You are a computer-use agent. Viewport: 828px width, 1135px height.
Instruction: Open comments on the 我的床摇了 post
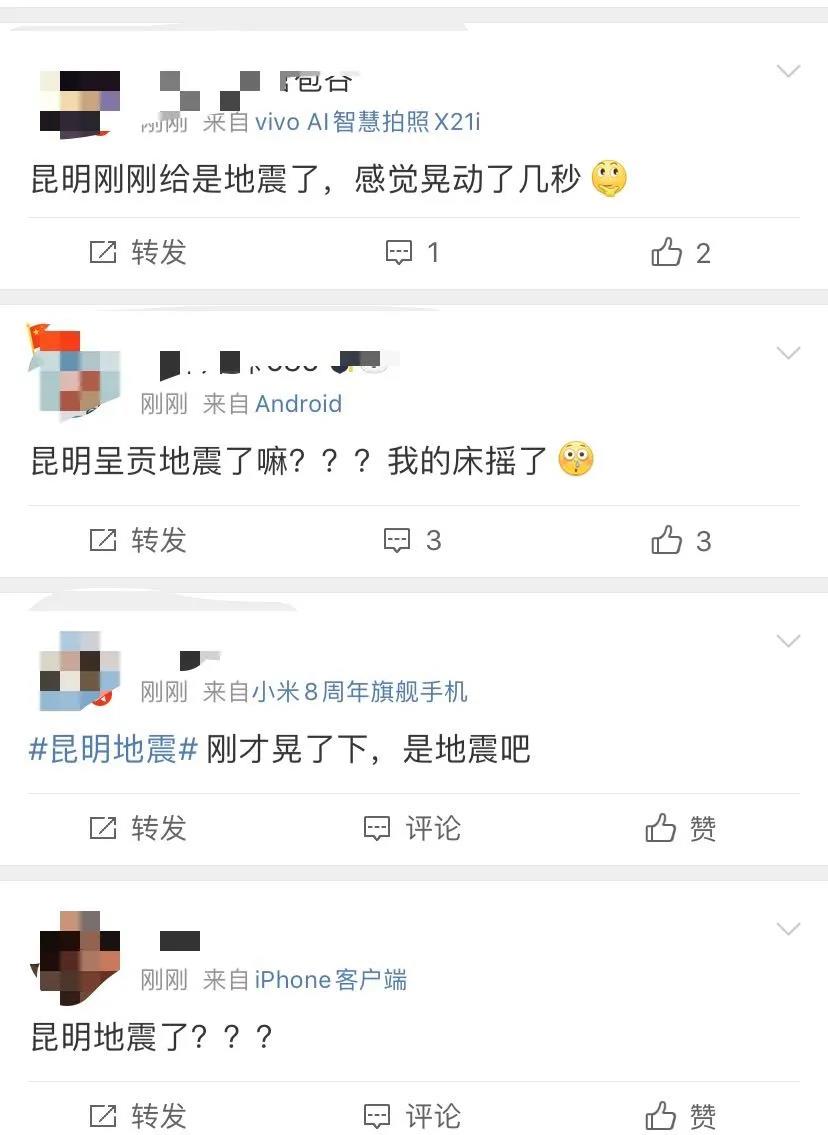point(412,541)
